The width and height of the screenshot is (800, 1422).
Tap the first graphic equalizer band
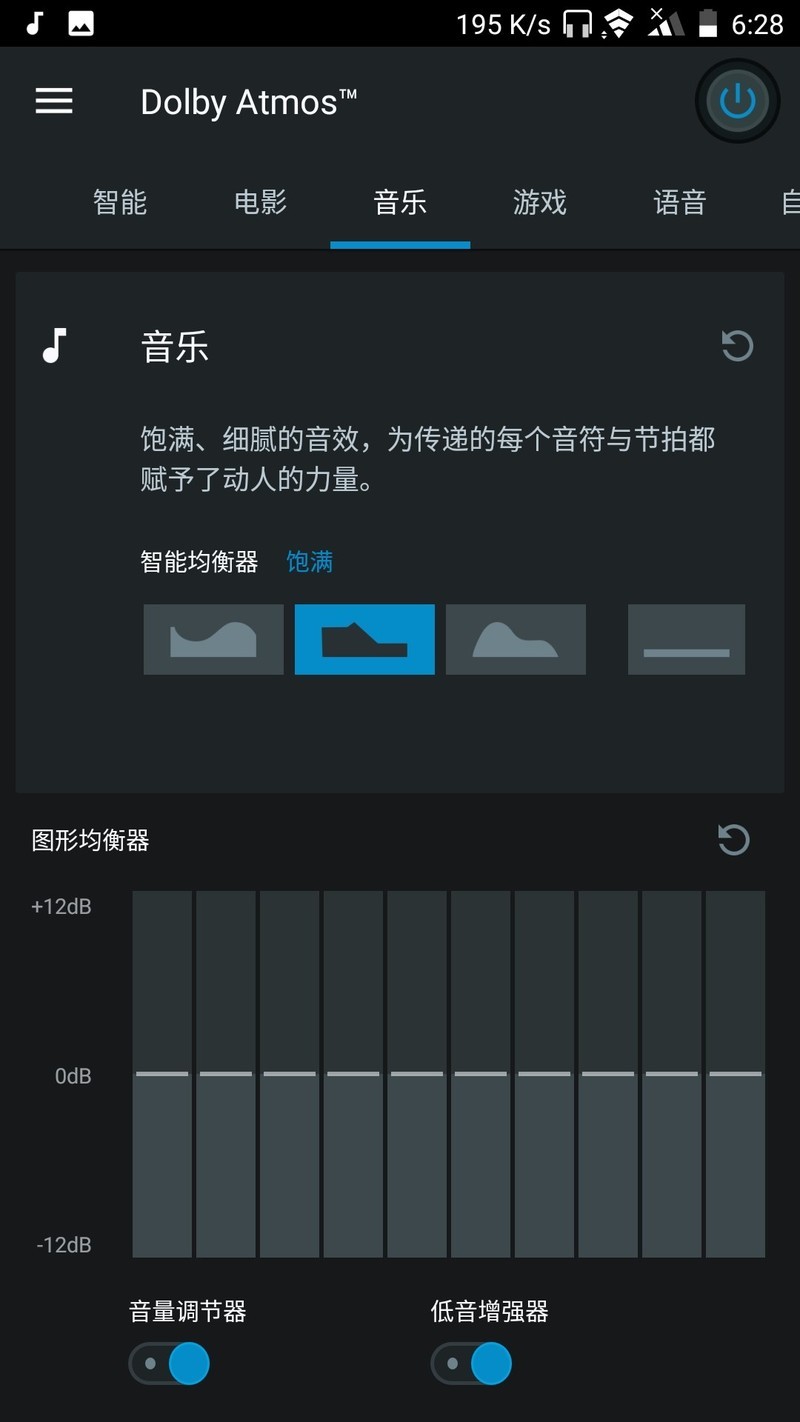[162, 1074]
